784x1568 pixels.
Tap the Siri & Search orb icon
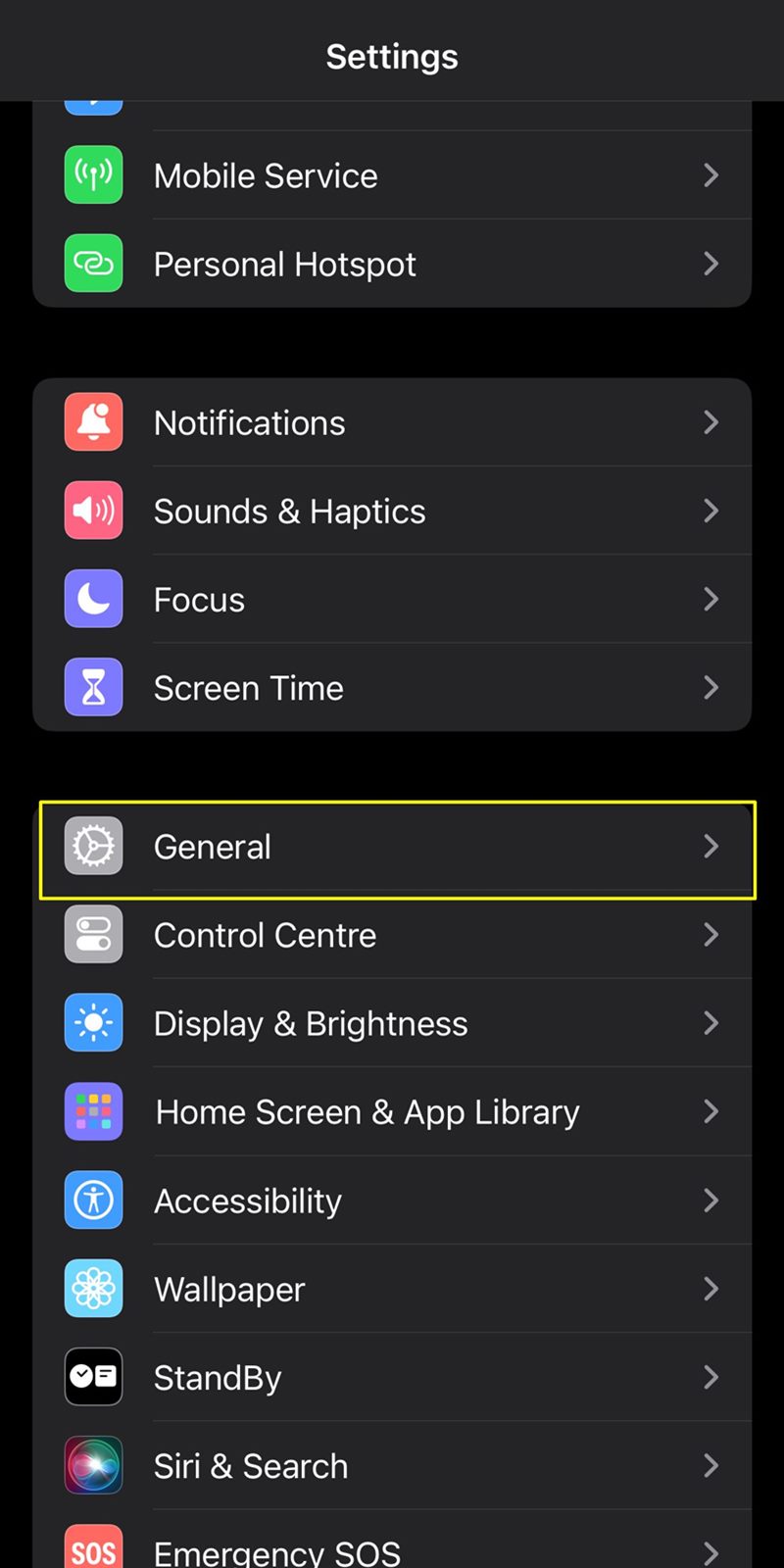point(93,1465)
